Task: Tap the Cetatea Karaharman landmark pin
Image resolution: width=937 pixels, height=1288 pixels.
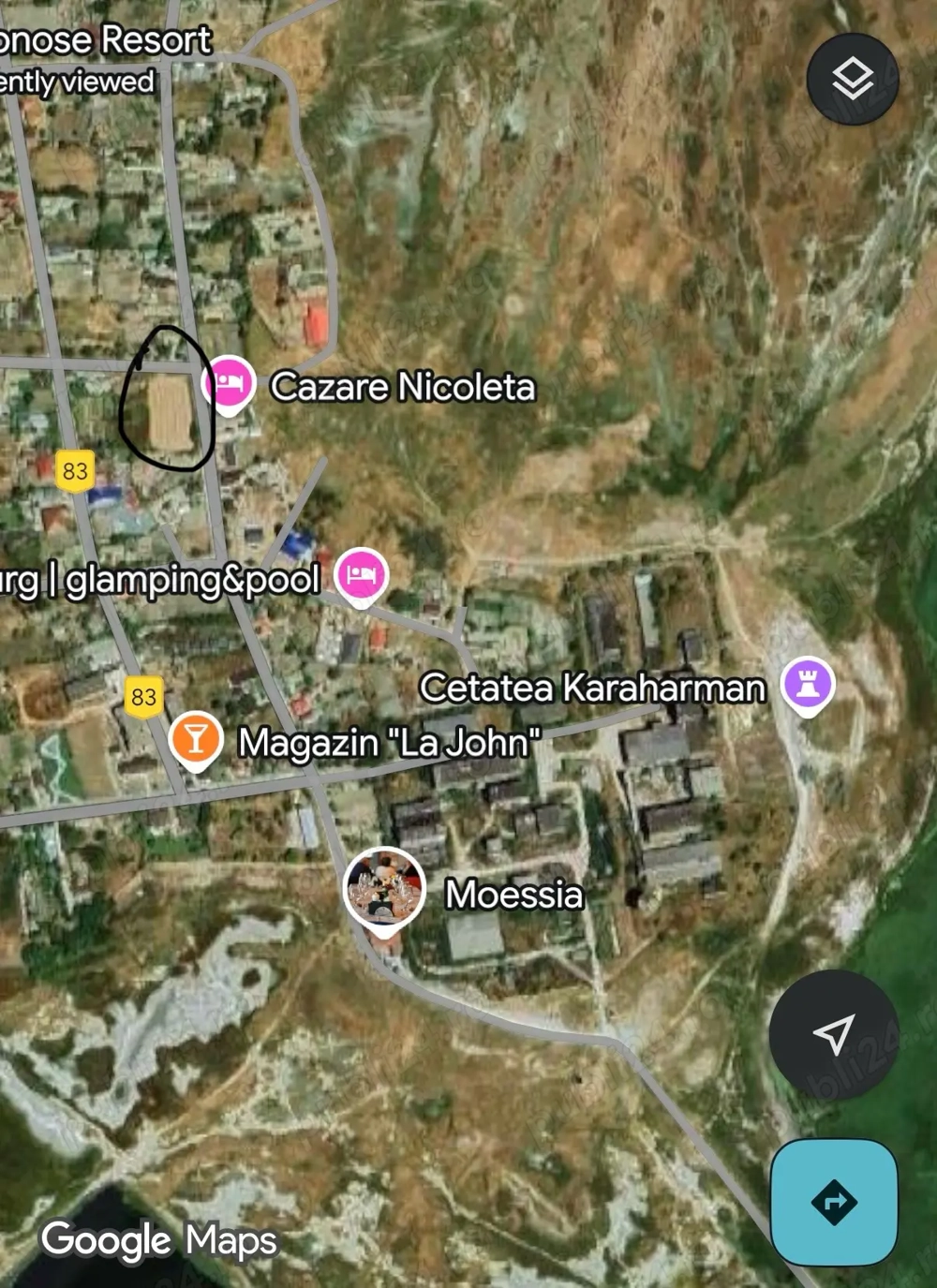Action: pyautogui.click(x=808, y=684)
